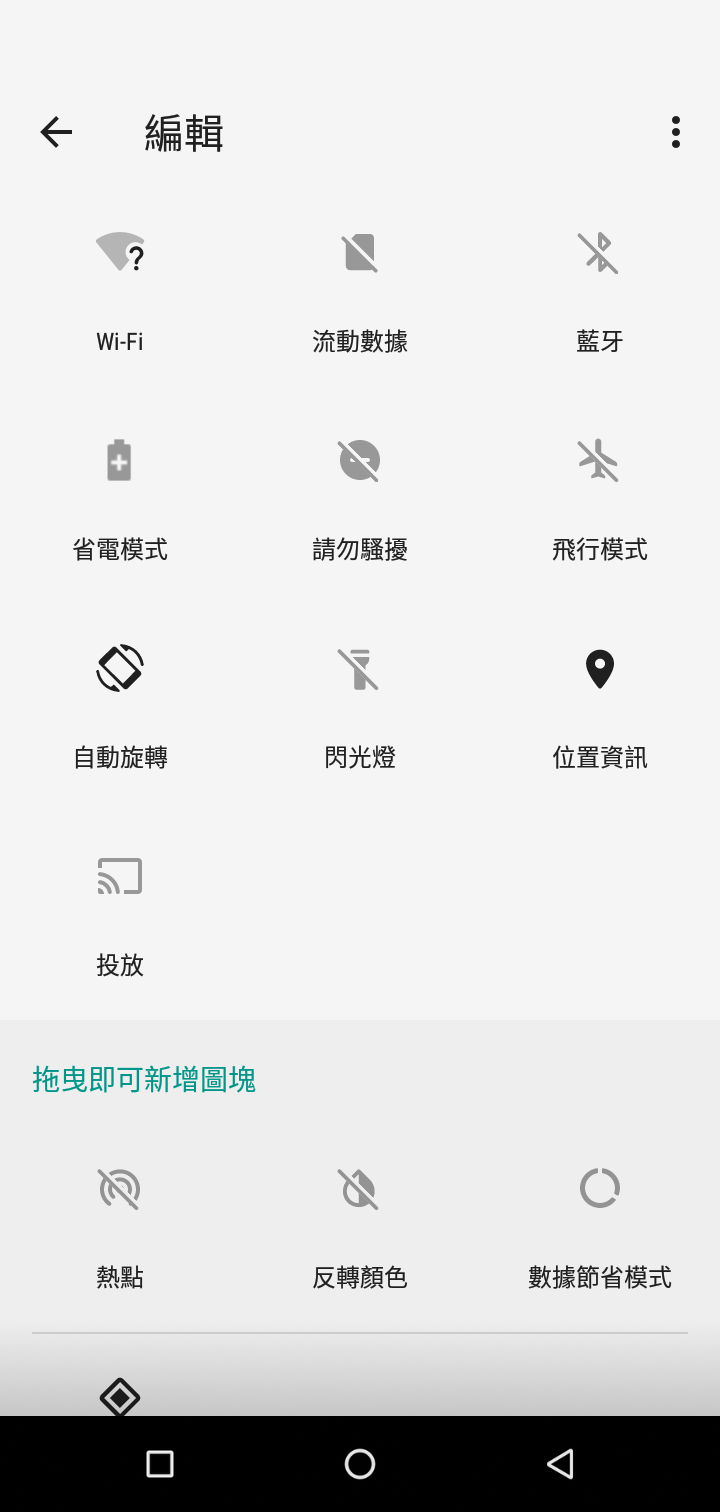Tap the 投放 tile
This screenshot has height=1512, width=720.
pyautogui.click(x=120, y=916)
